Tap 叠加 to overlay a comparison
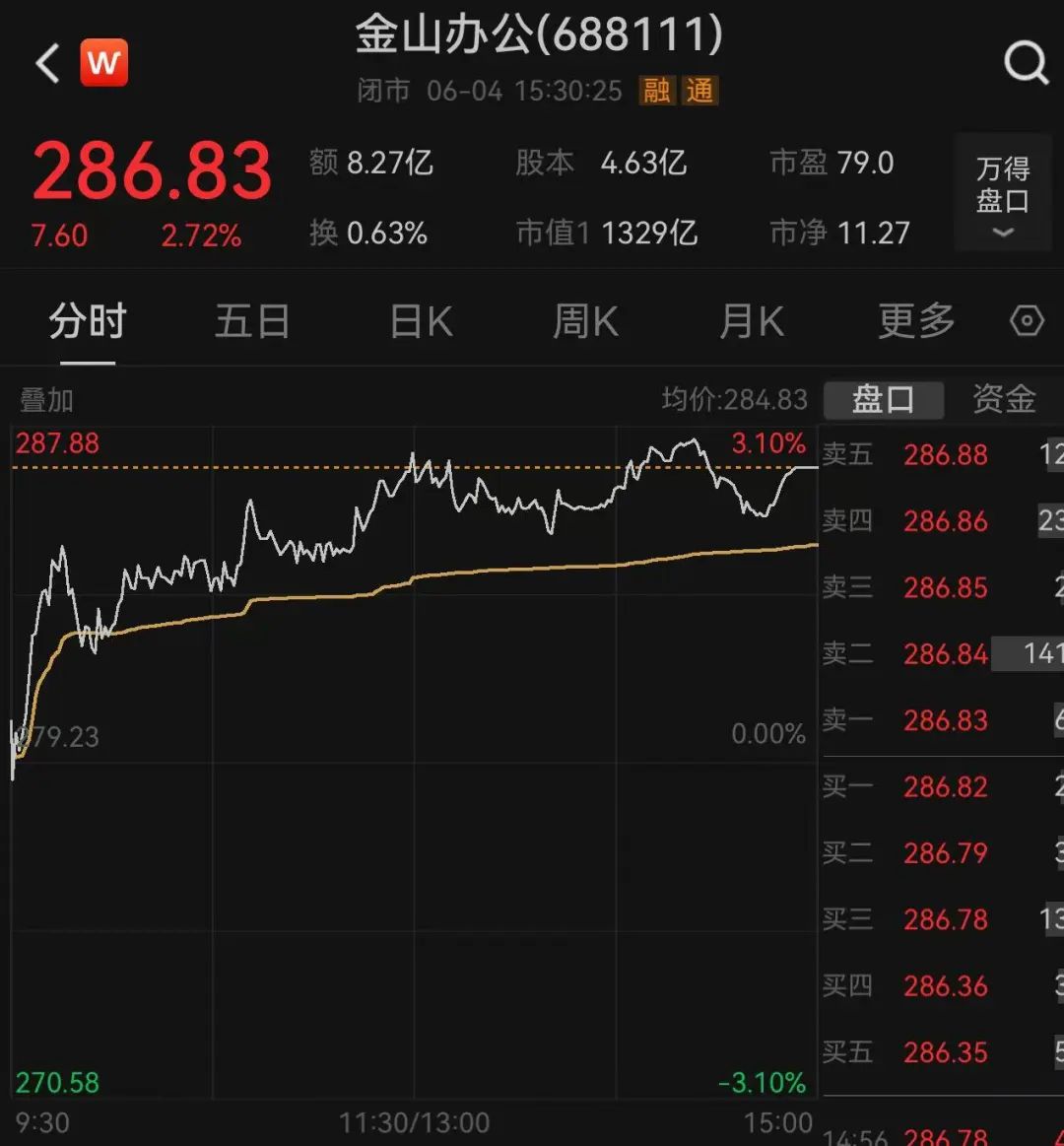Viewport: 1064px width, 1146px height. point(46,400)
